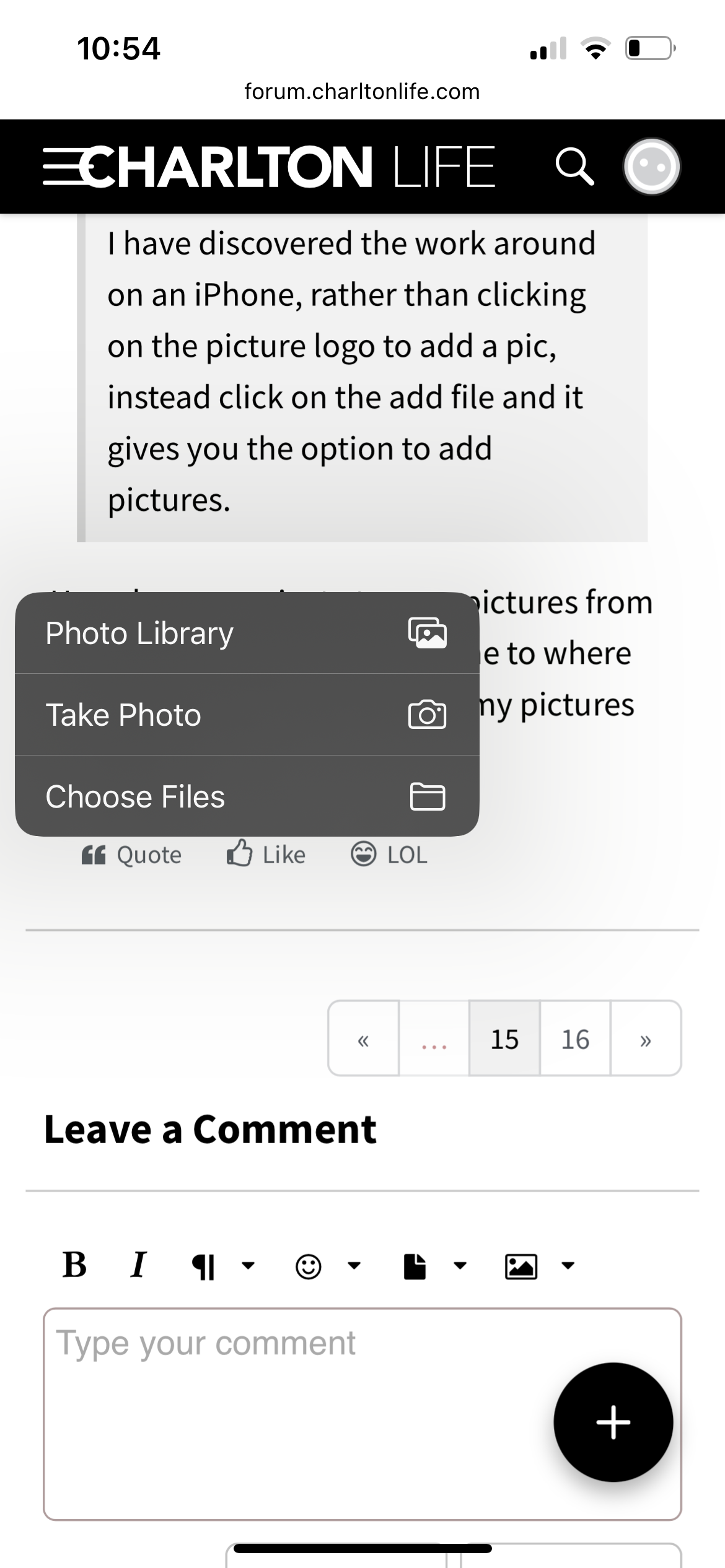Open the site search magnifier
The width and height of the screenshot is (725, 1568).
click(574, 166)
